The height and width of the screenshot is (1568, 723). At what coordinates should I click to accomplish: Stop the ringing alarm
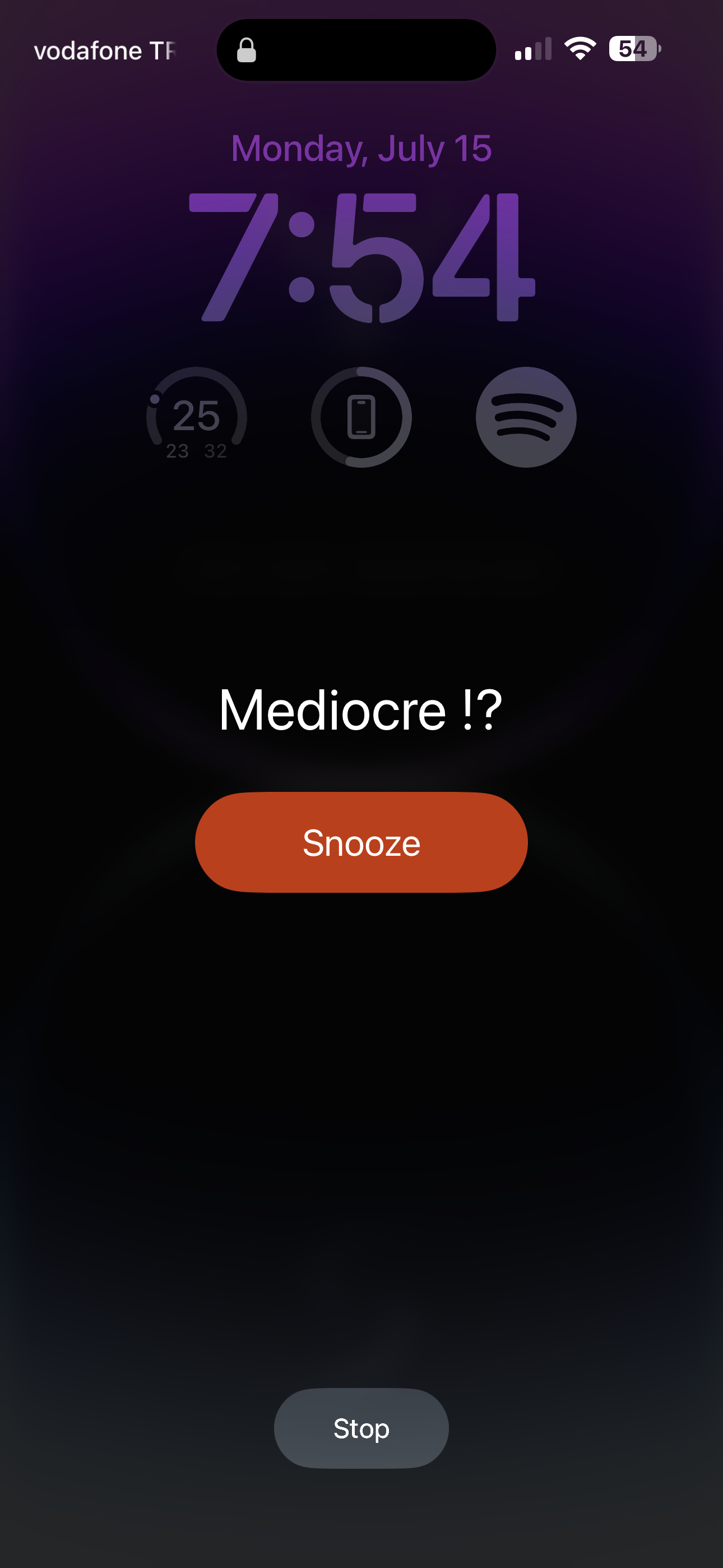tap(361, 1428)
